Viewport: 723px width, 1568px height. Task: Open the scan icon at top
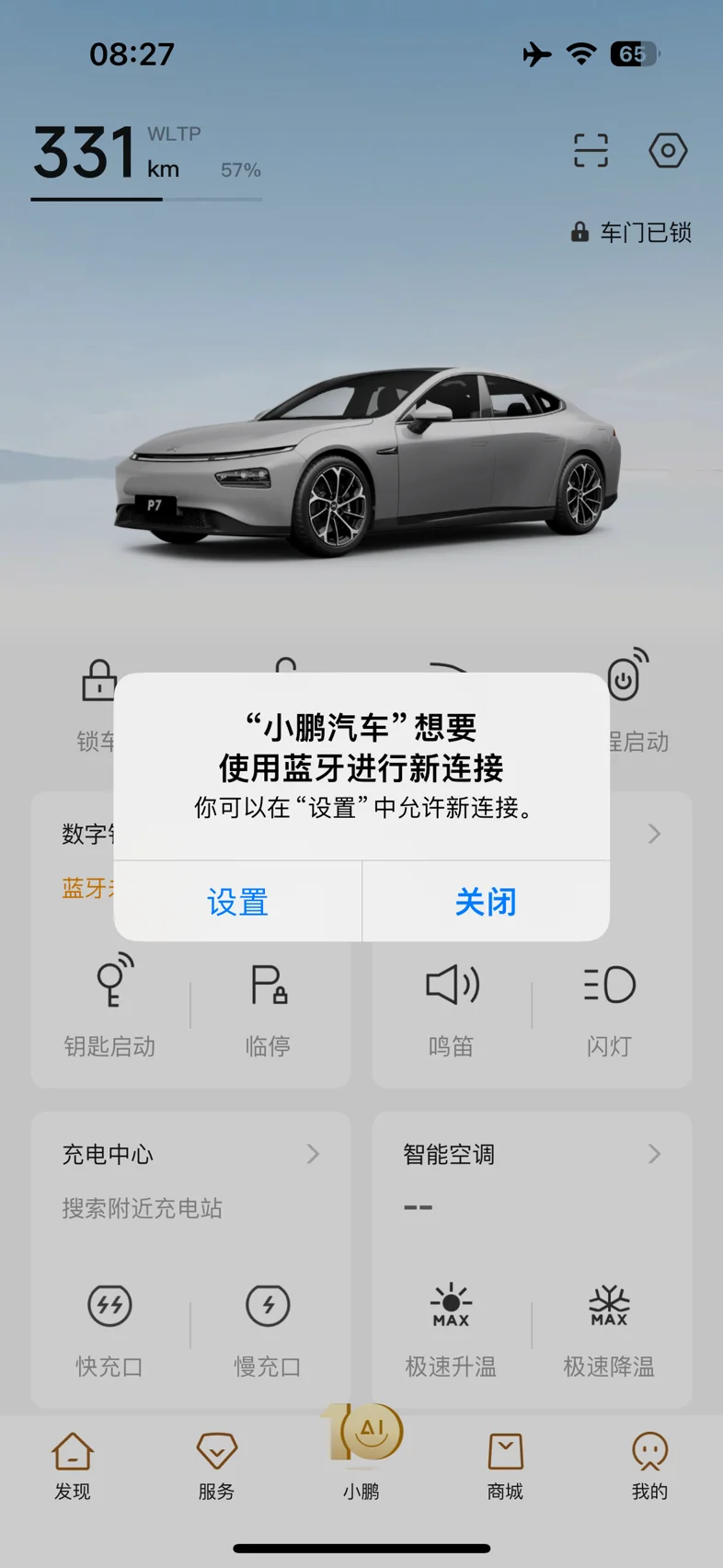pos(591,150)
